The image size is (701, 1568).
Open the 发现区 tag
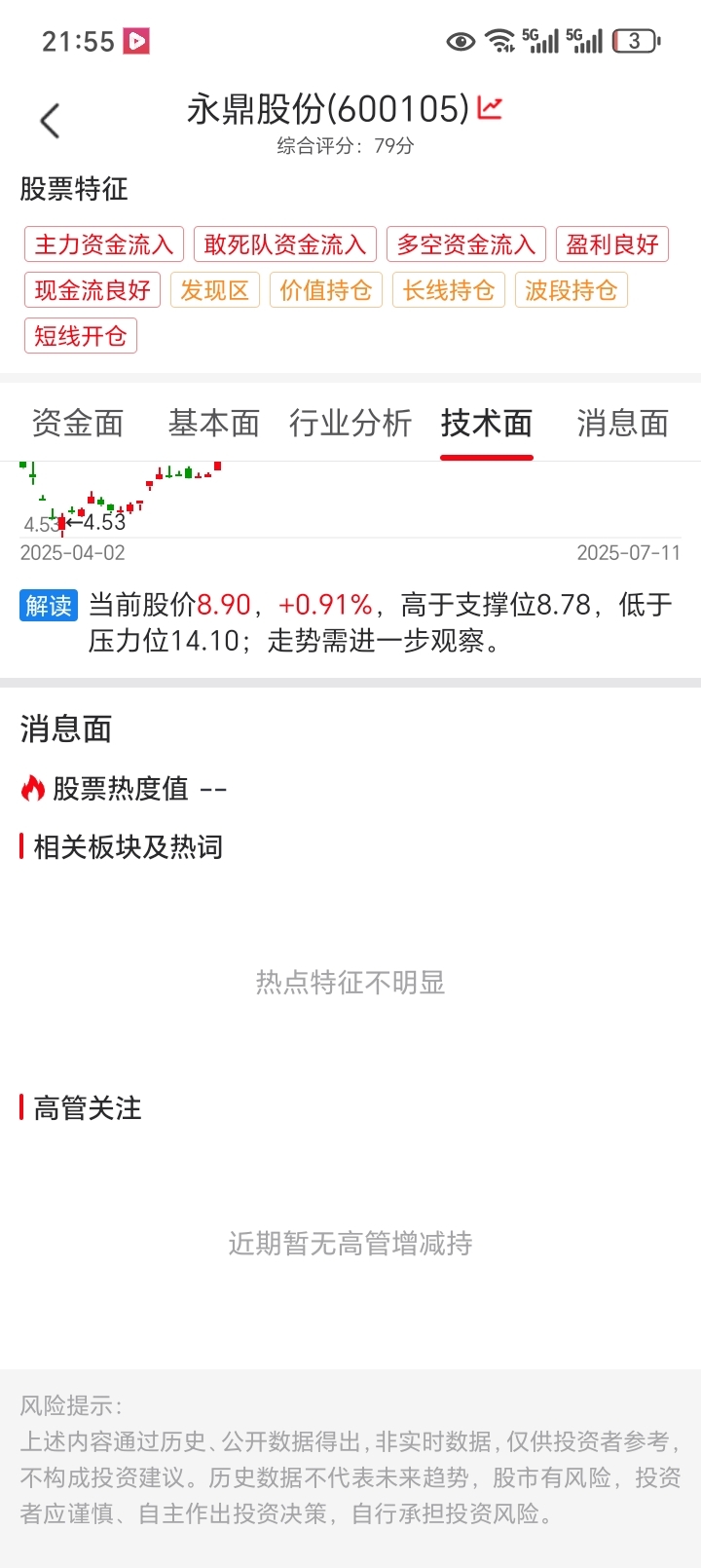pos(215,290)
